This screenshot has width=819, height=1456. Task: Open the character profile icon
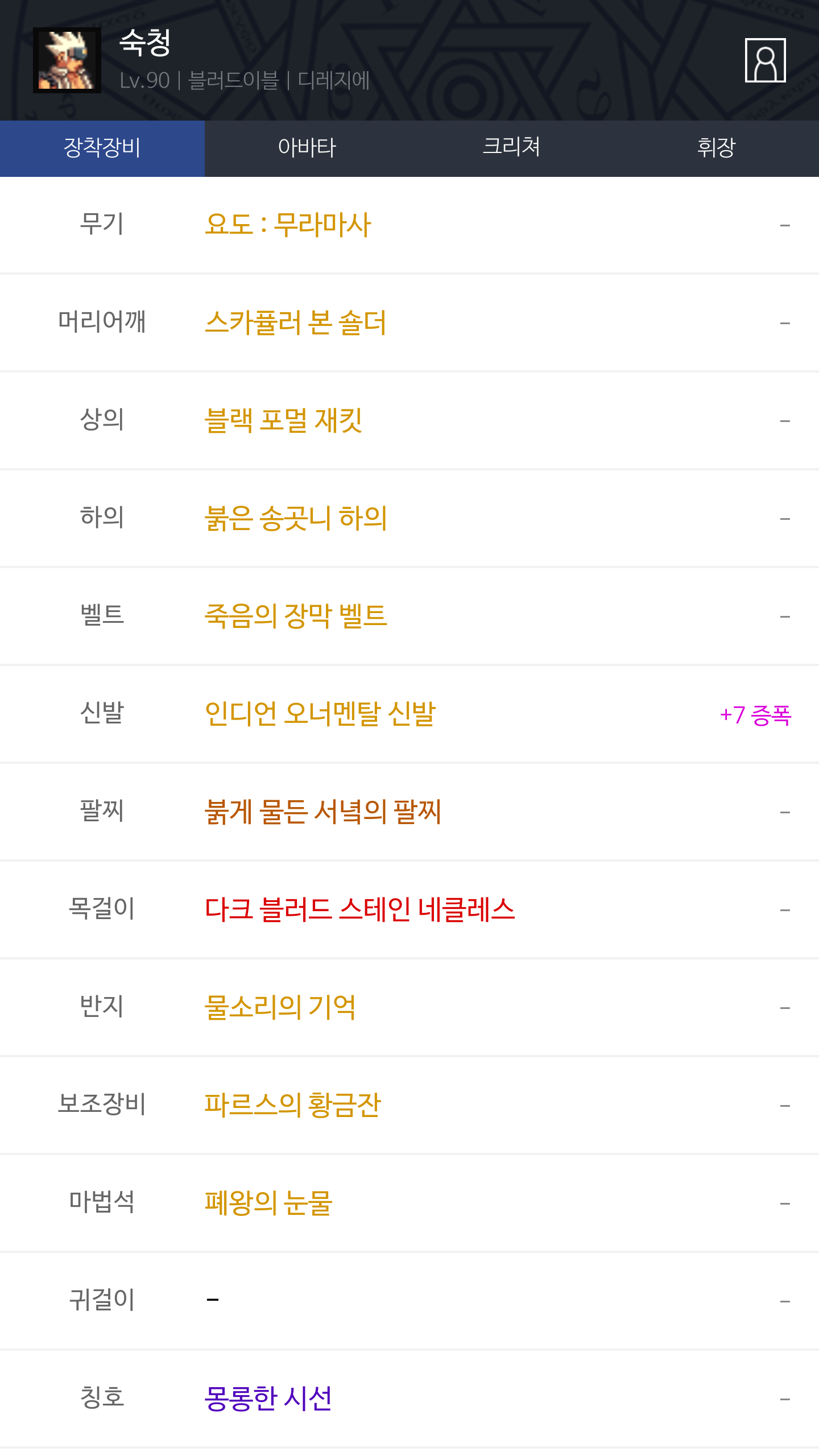tap(765, 60)
